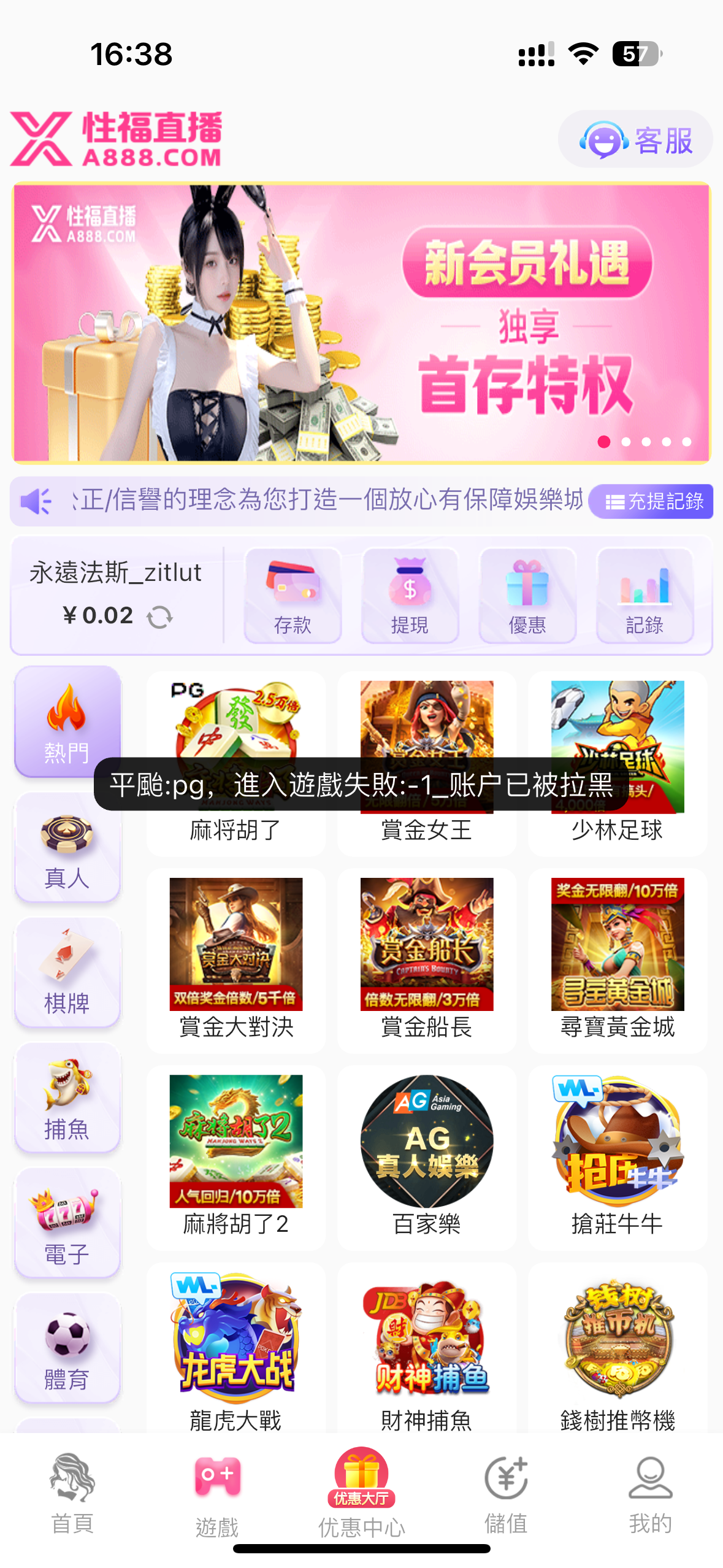
Task: Open the 我的 profile tab
Action: pyautogui.click(x=651, y=1495)
